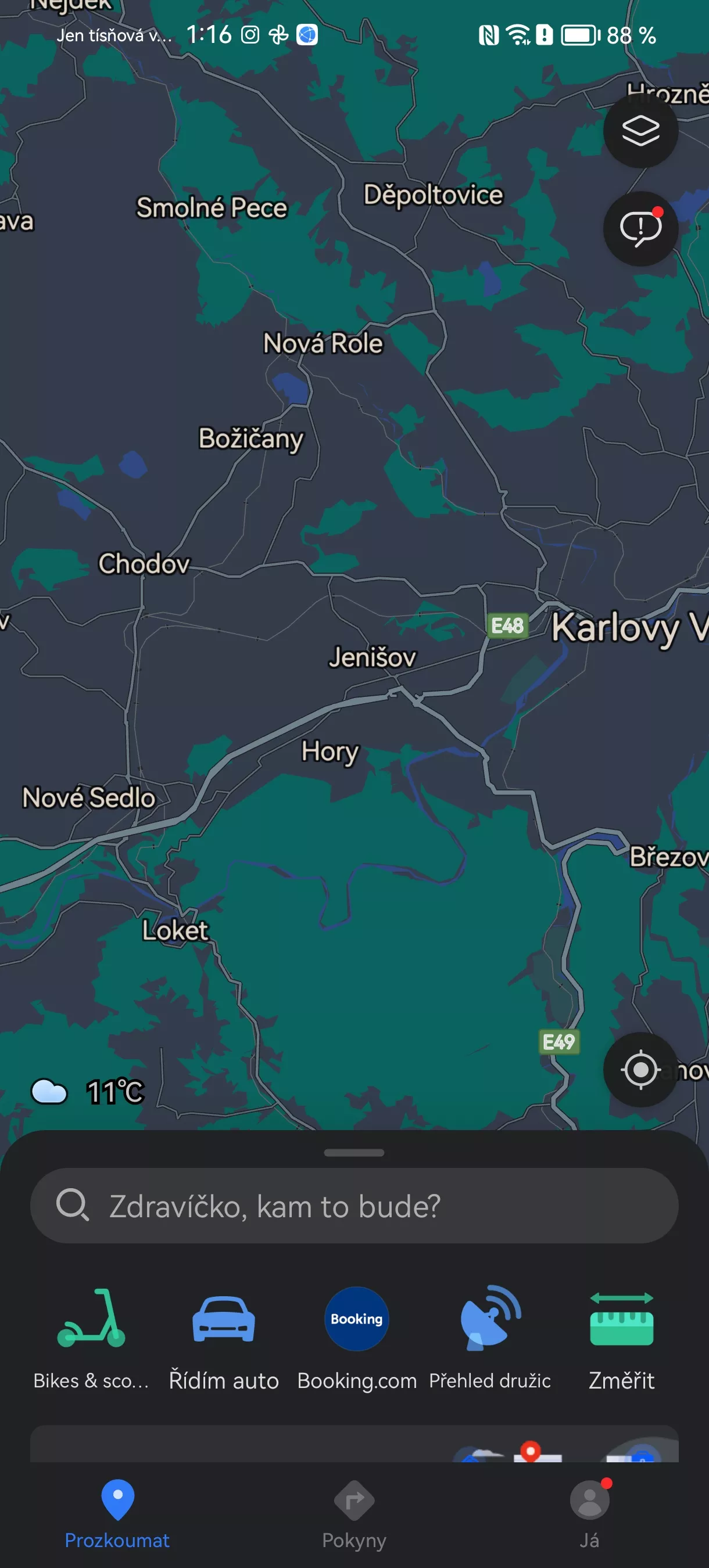
Task: Select the Řídím auto shortcut
Action: pos(224,1340)
